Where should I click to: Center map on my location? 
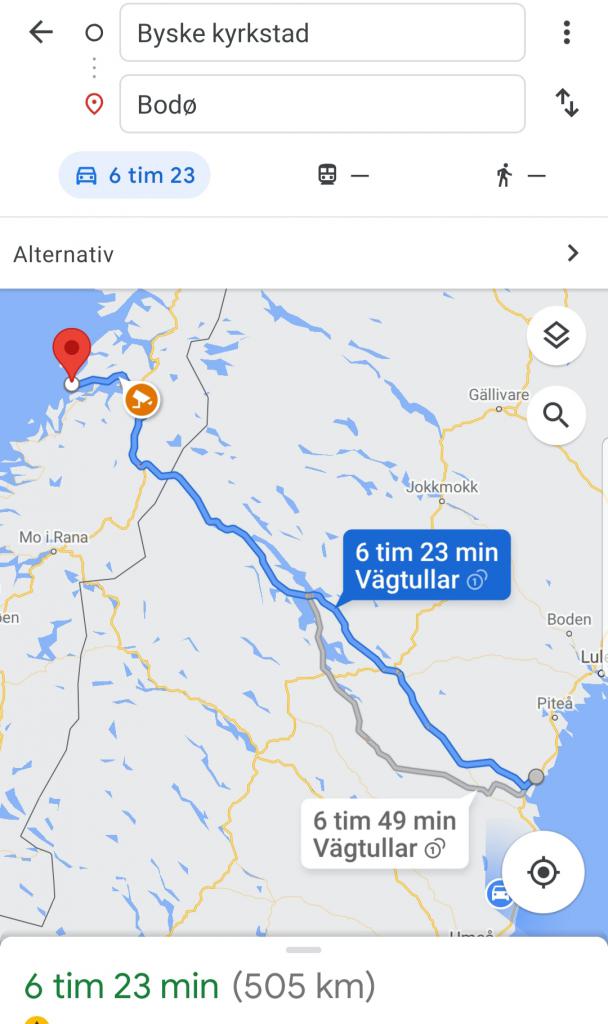coord(543,872)
